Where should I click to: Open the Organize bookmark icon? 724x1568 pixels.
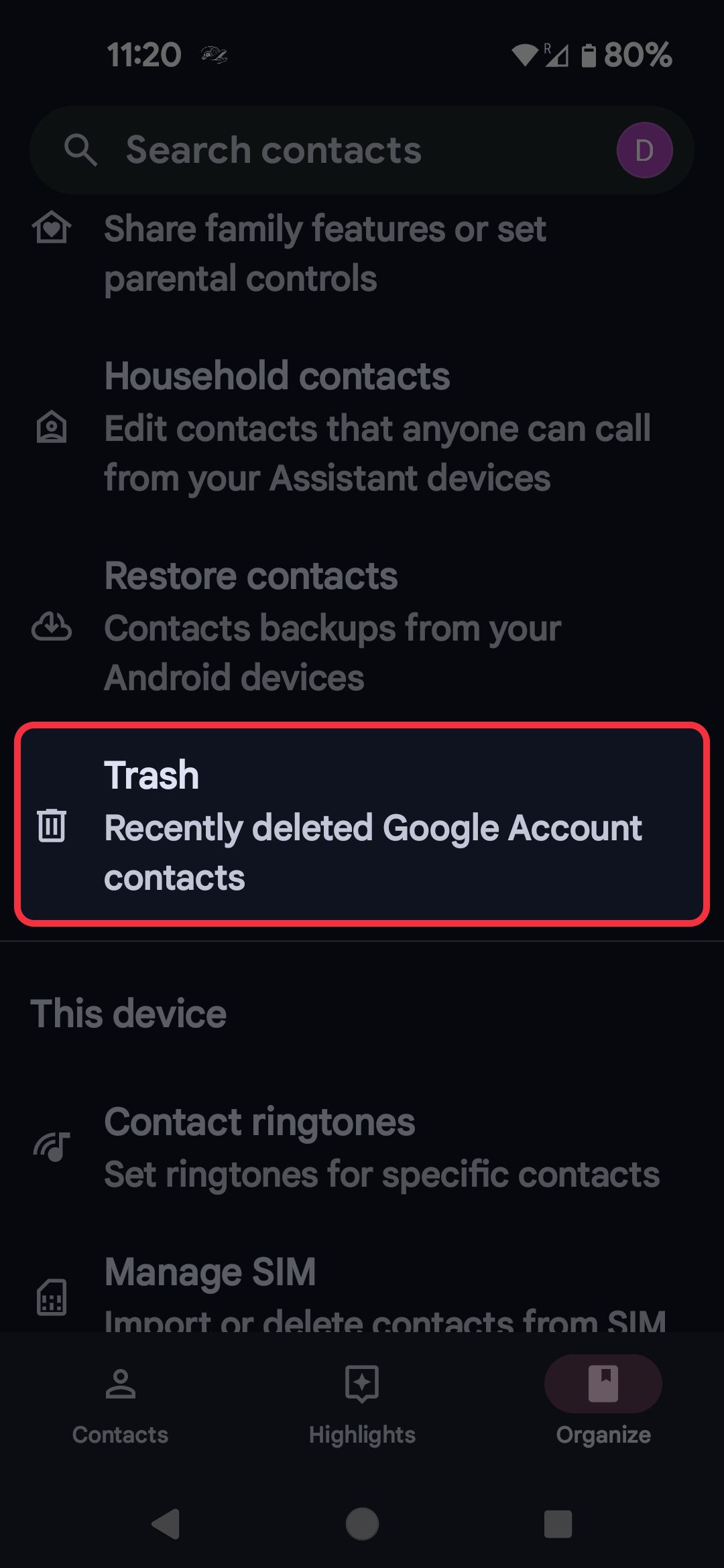603,1382
